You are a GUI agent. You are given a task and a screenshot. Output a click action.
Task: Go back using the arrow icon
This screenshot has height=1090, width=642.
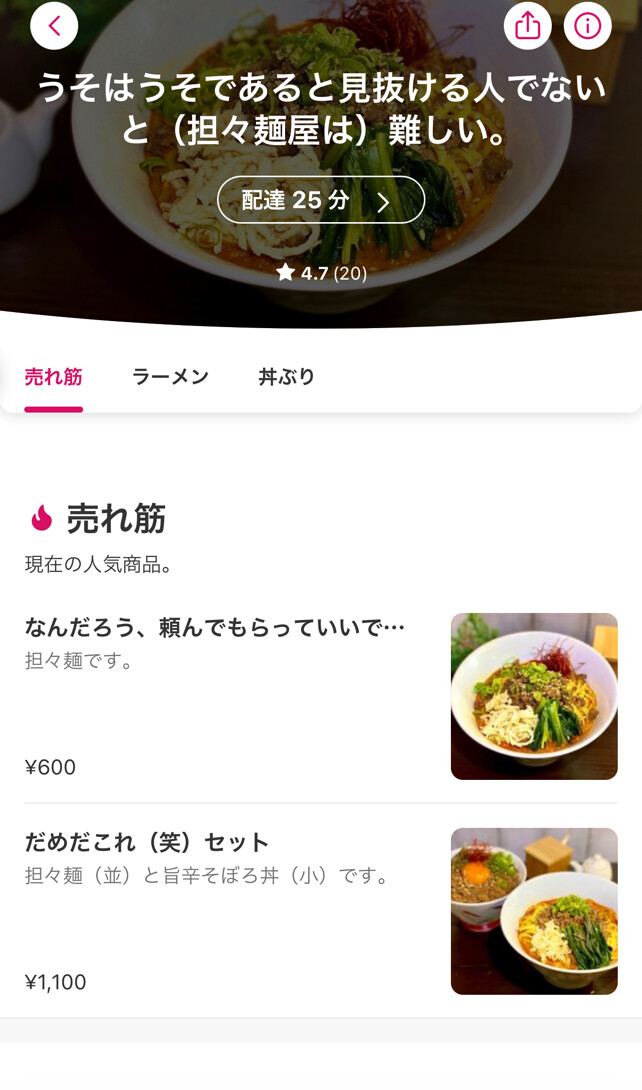54,26
